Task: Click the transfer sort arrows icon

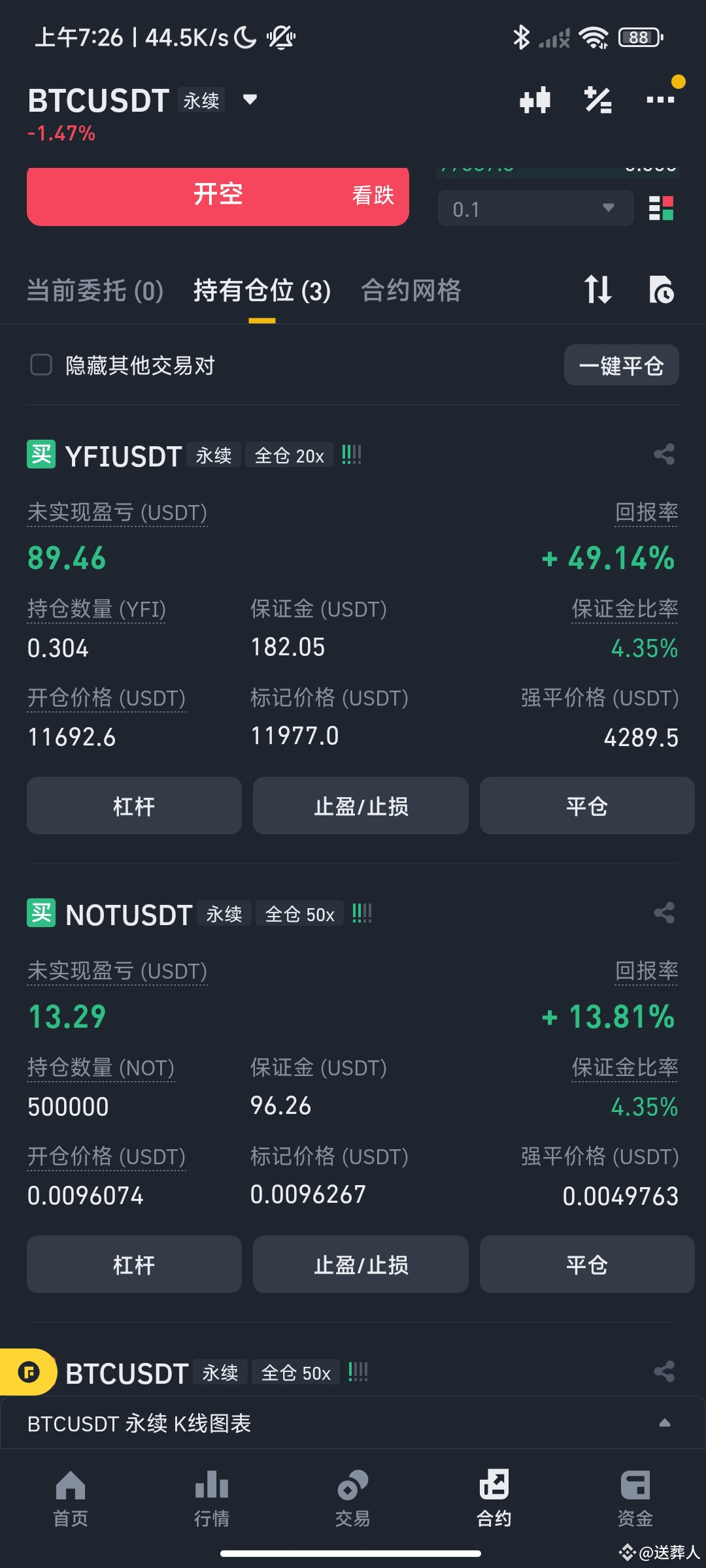Action: pyautogui.click(x=597, y=291)
